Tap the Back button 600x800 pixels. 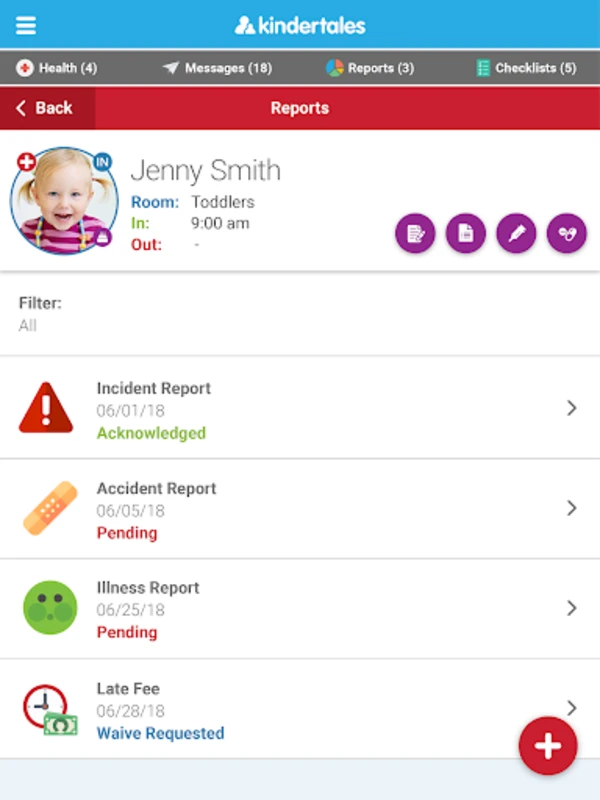point(47,108)
